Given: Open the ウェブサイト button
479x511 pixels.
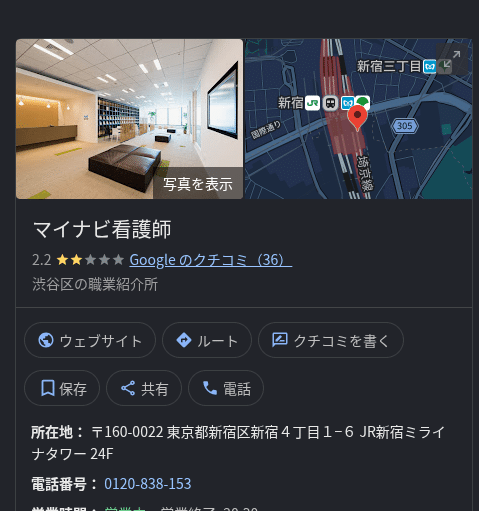Looking at the screenshot, I should (x=90, y=340).
